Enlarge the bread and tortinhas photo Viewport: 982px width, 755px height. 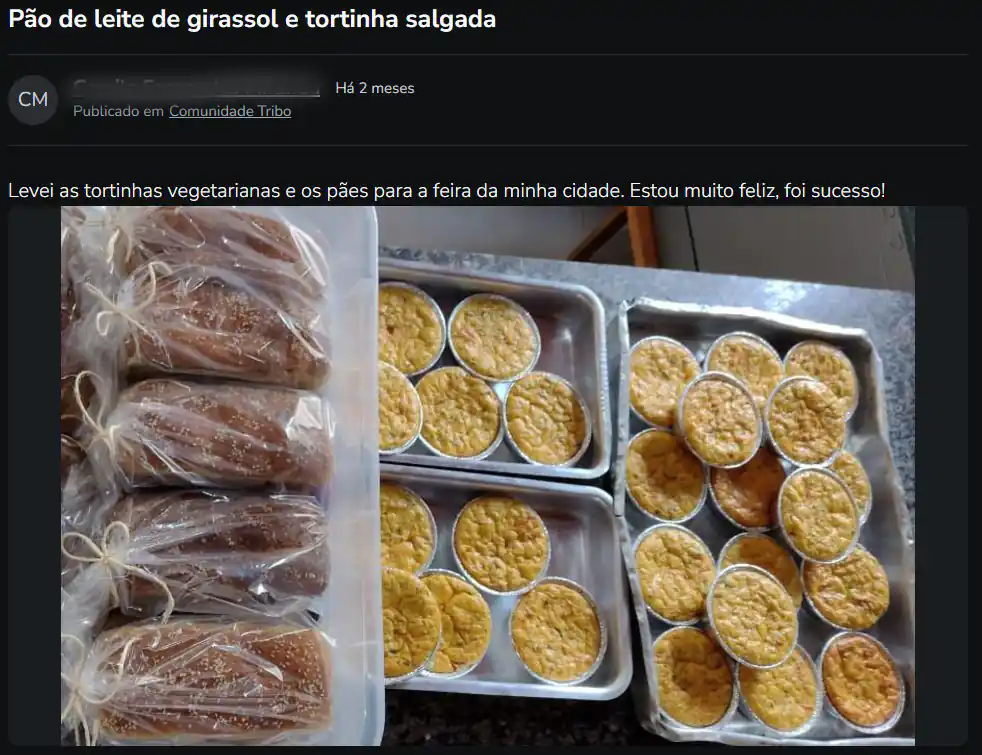tap(488, 475)
